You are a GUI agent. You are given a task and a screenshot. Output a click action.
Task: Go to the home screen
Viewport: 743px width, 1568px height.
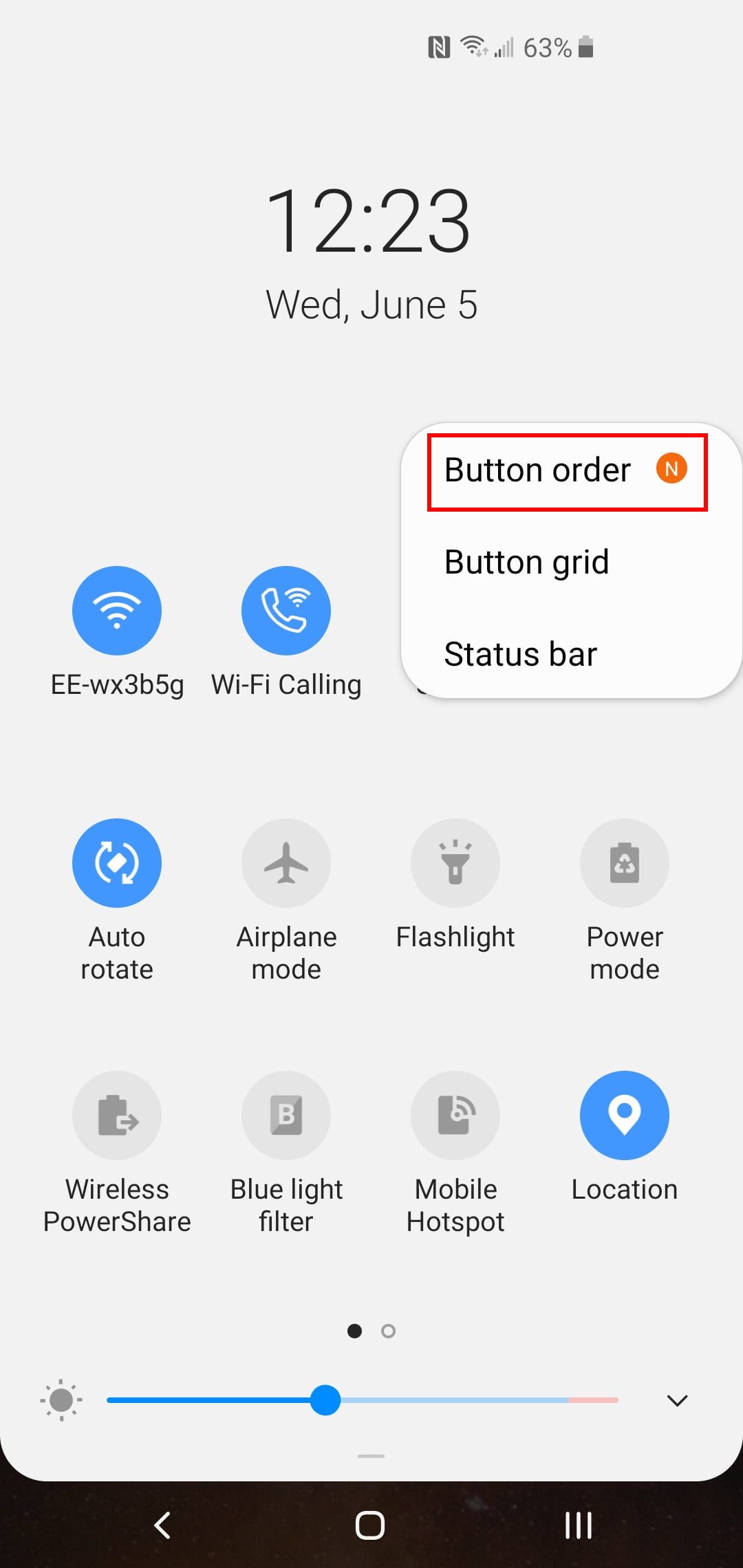pos(370,1525)
